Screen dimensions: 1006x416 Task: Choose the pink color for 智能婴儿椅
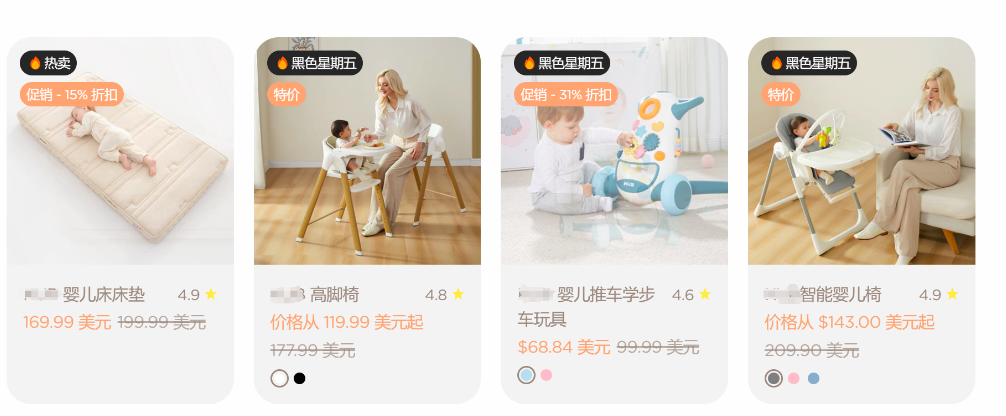click(x=794, y=379)
